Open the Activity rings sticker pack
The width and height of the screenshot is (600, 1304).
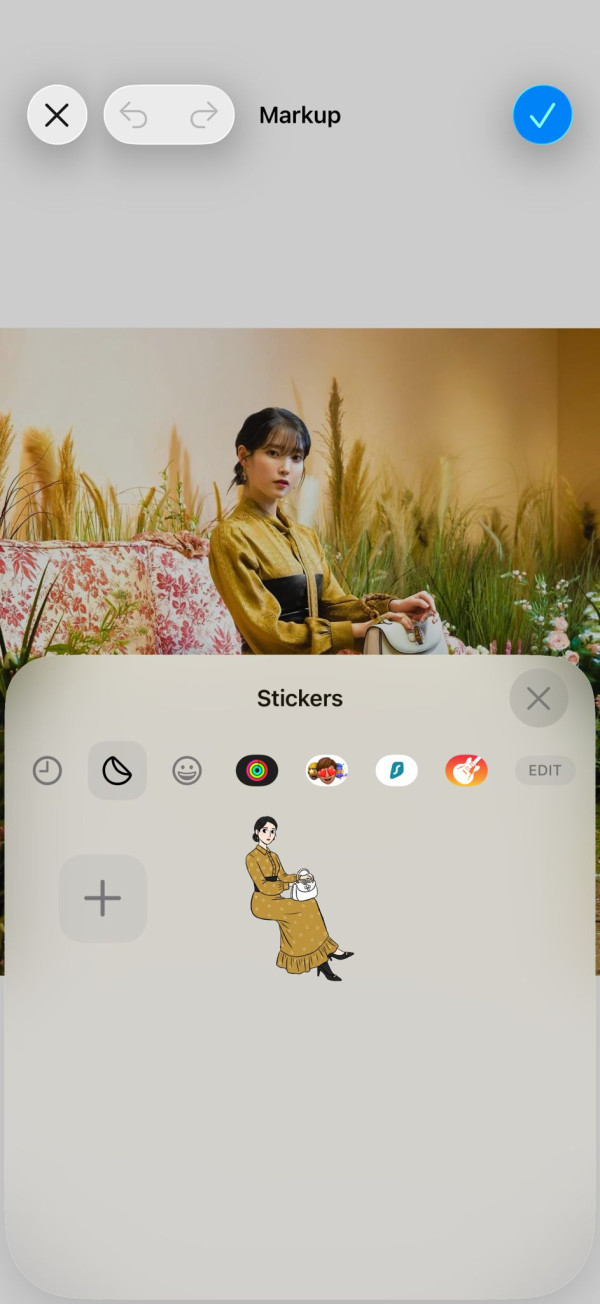coord(257,770)
